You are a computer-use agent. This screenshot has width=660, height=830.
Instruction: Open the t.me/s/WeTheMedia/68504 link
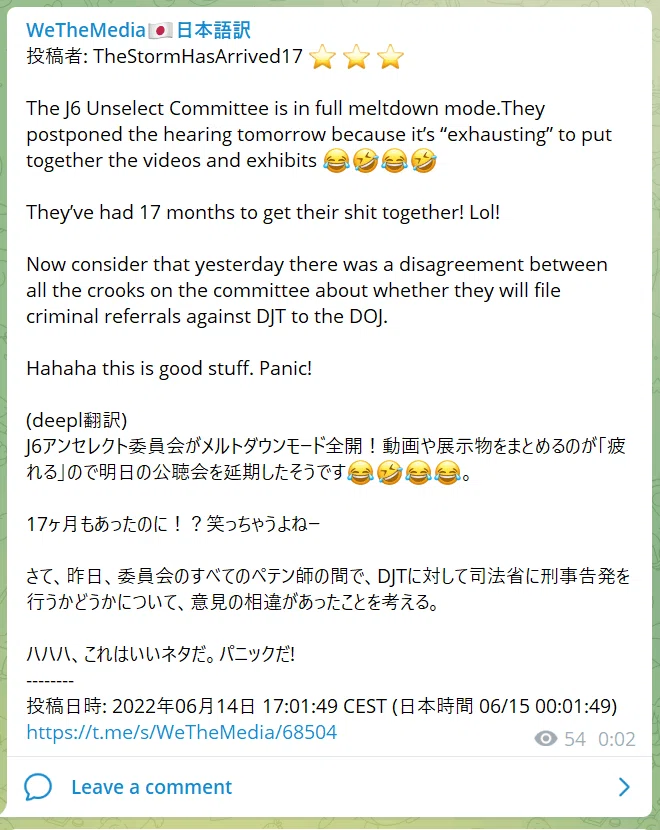click(x=182, y=732)
